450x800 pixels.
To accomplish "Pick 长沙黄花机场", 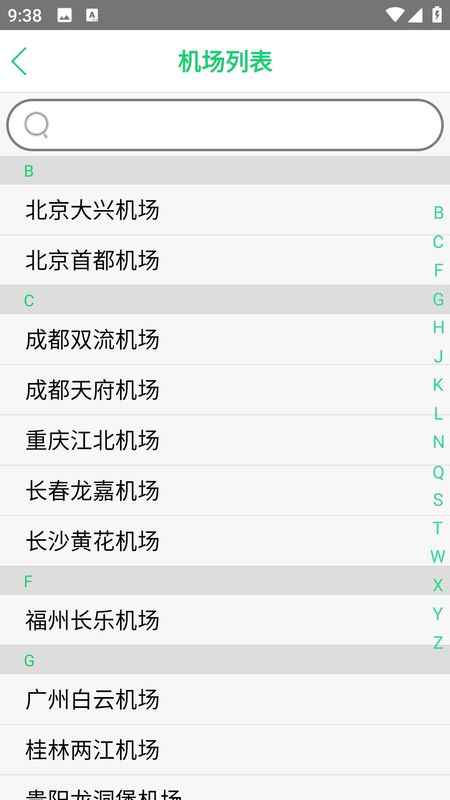I will [x=225, y=541].
